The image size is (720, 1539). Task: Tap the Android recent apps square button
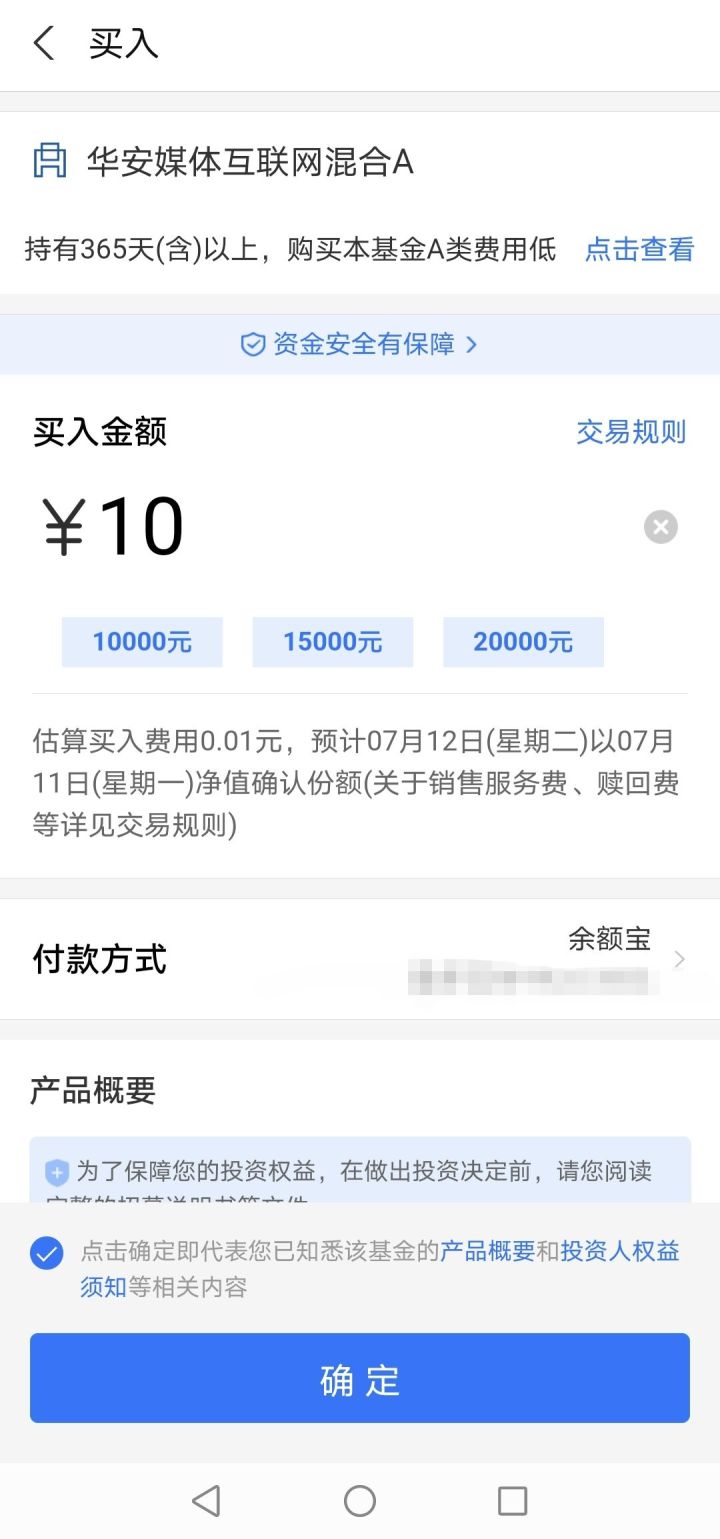click(x=512, y=1500)
